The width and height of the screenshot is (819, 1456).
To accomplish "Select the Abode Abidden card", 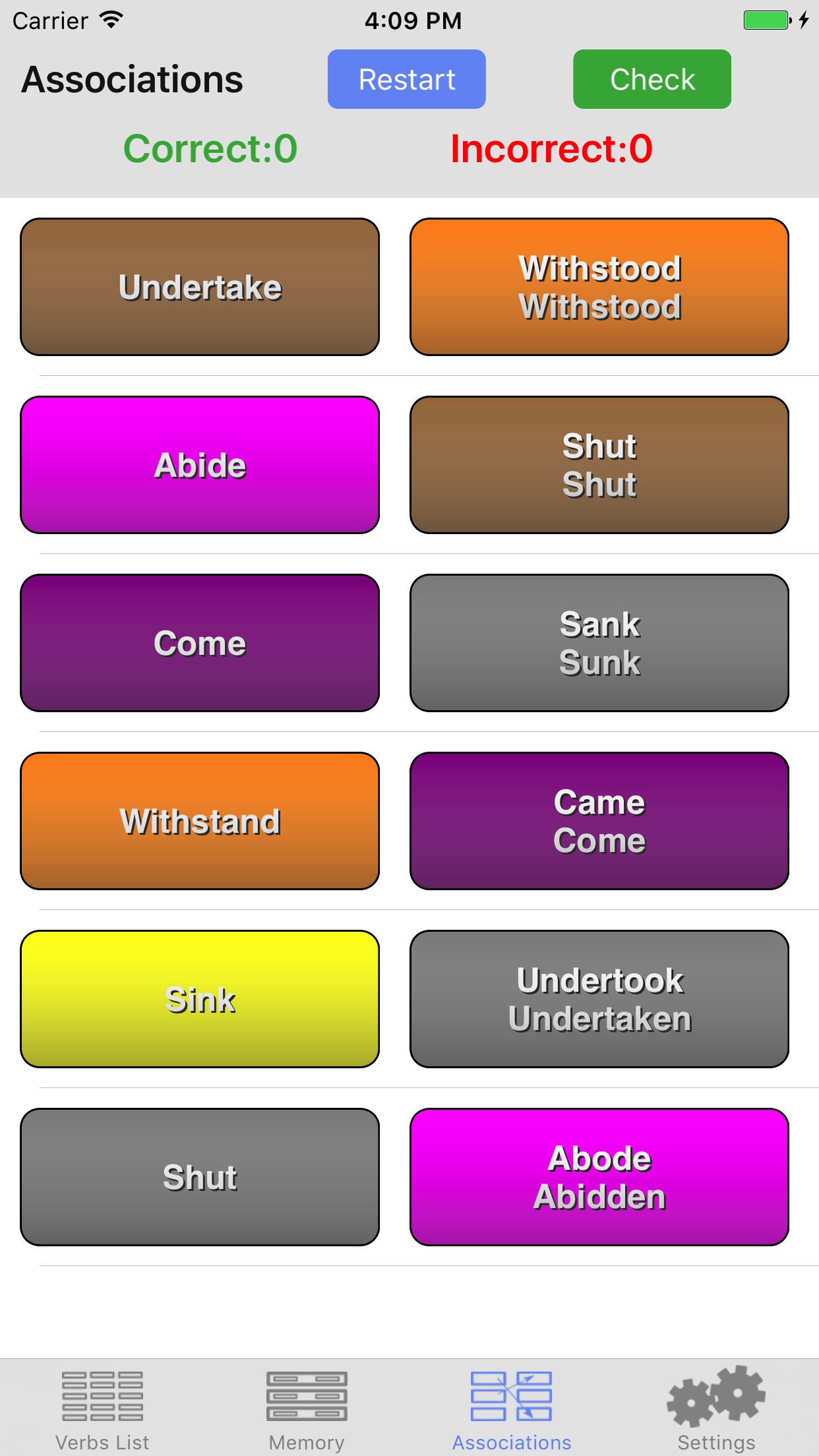I will point(599,1177).
